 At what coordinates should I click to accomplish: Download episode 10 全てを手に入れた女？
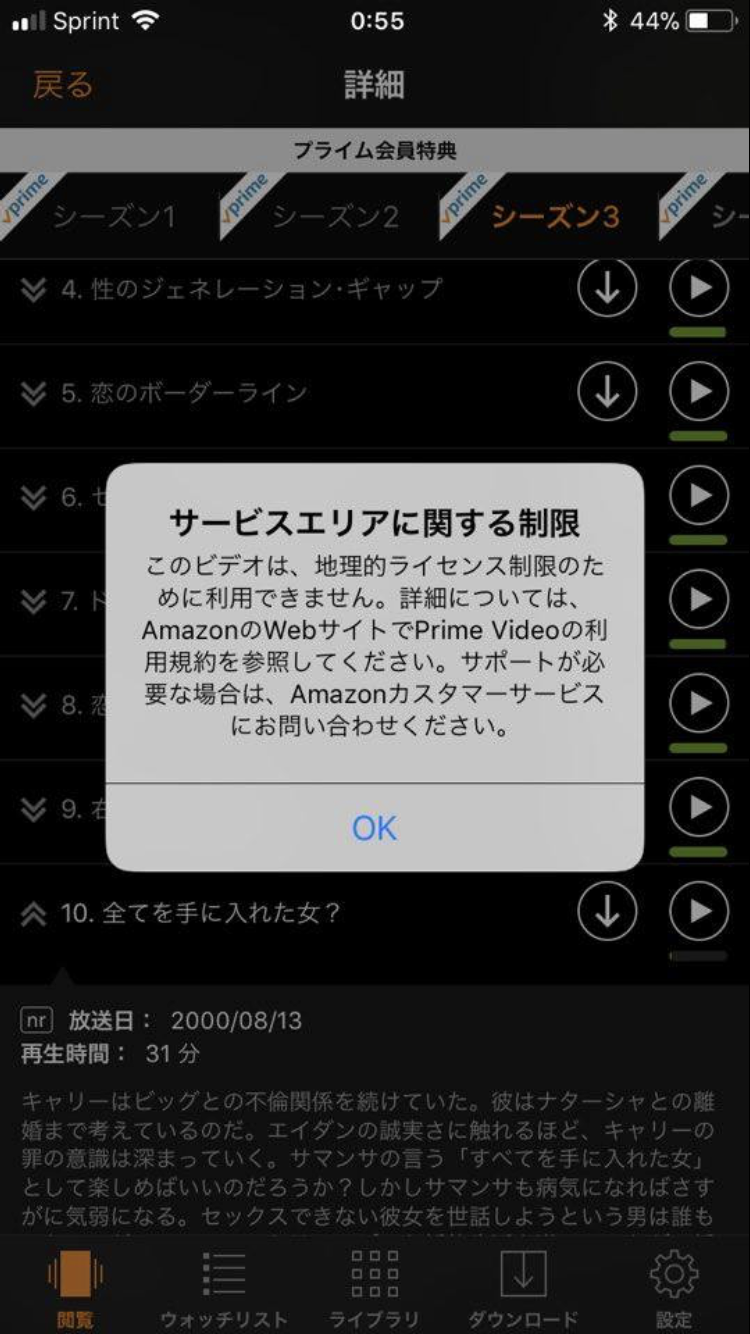[x=607, y=911]
